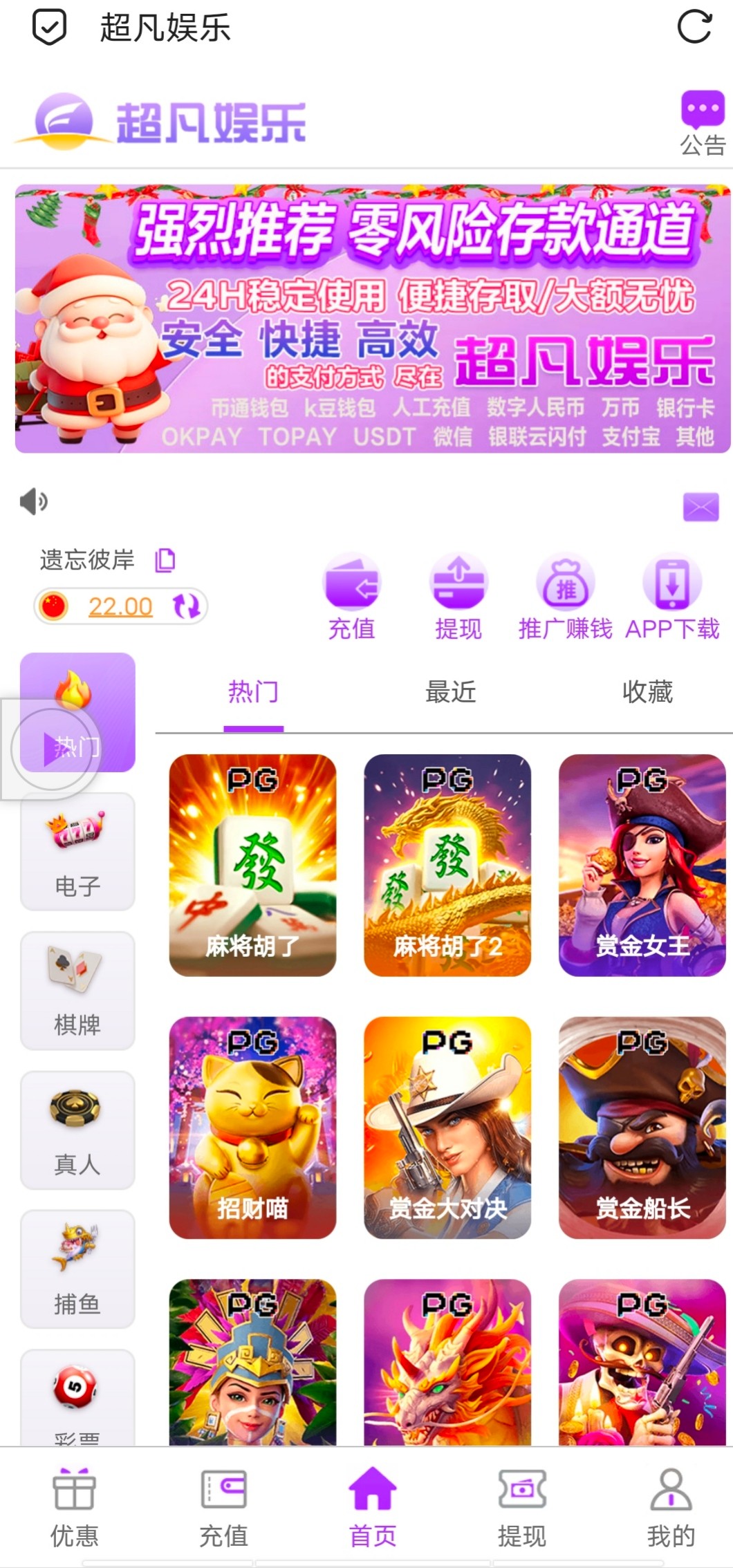Select the 真人 game category

tap(77, 1130)
